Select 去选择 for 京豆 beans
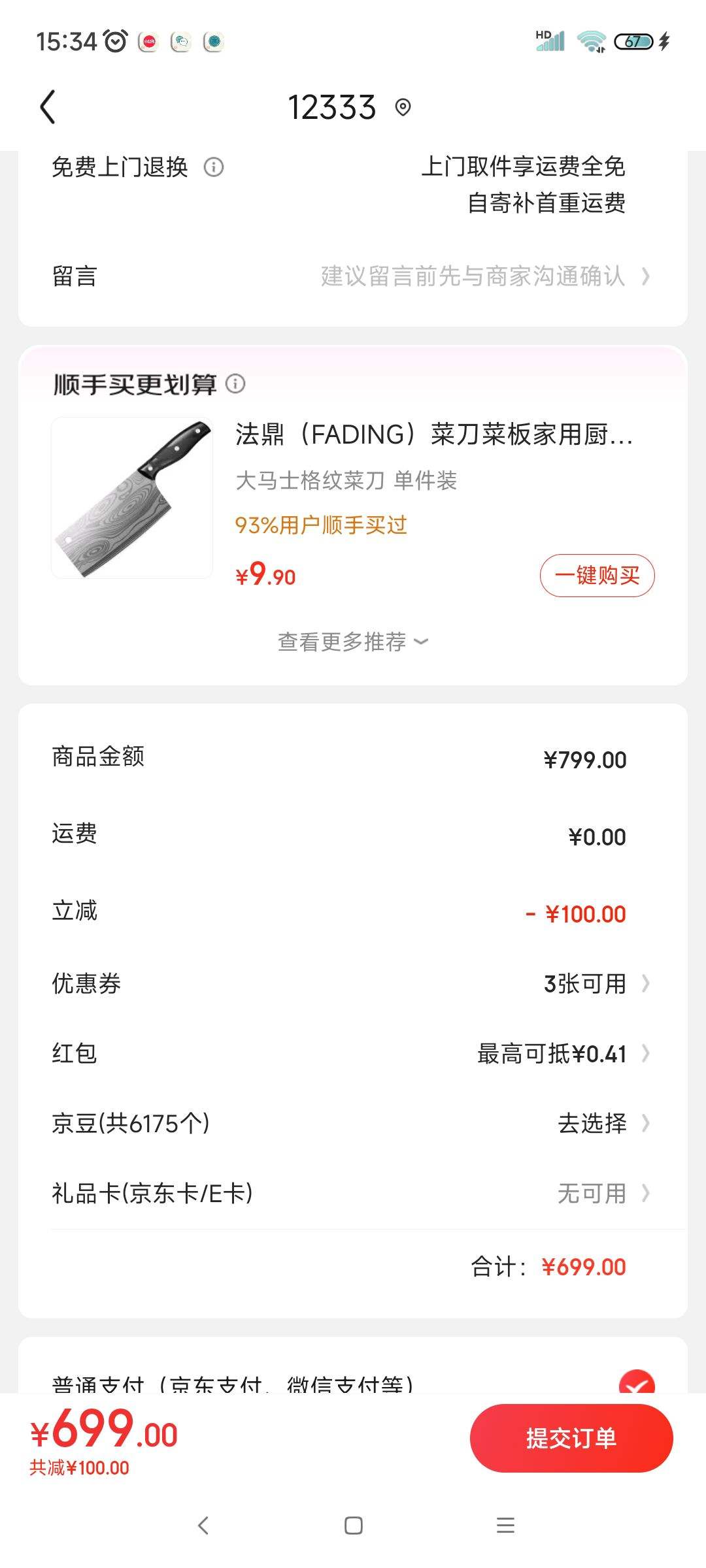 pyautogui.click(x=595, y=1124)
